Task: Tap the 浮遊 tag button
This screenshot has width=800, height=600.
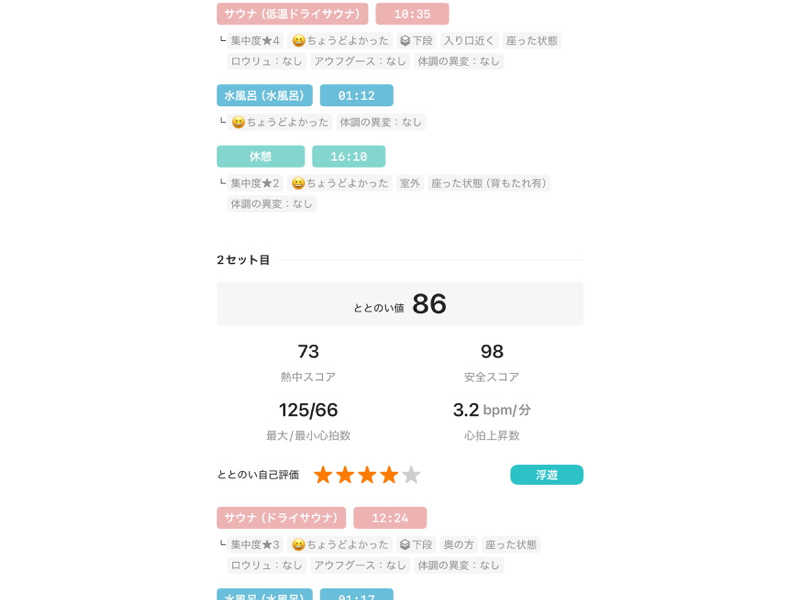Action: [x=546, y=474]
